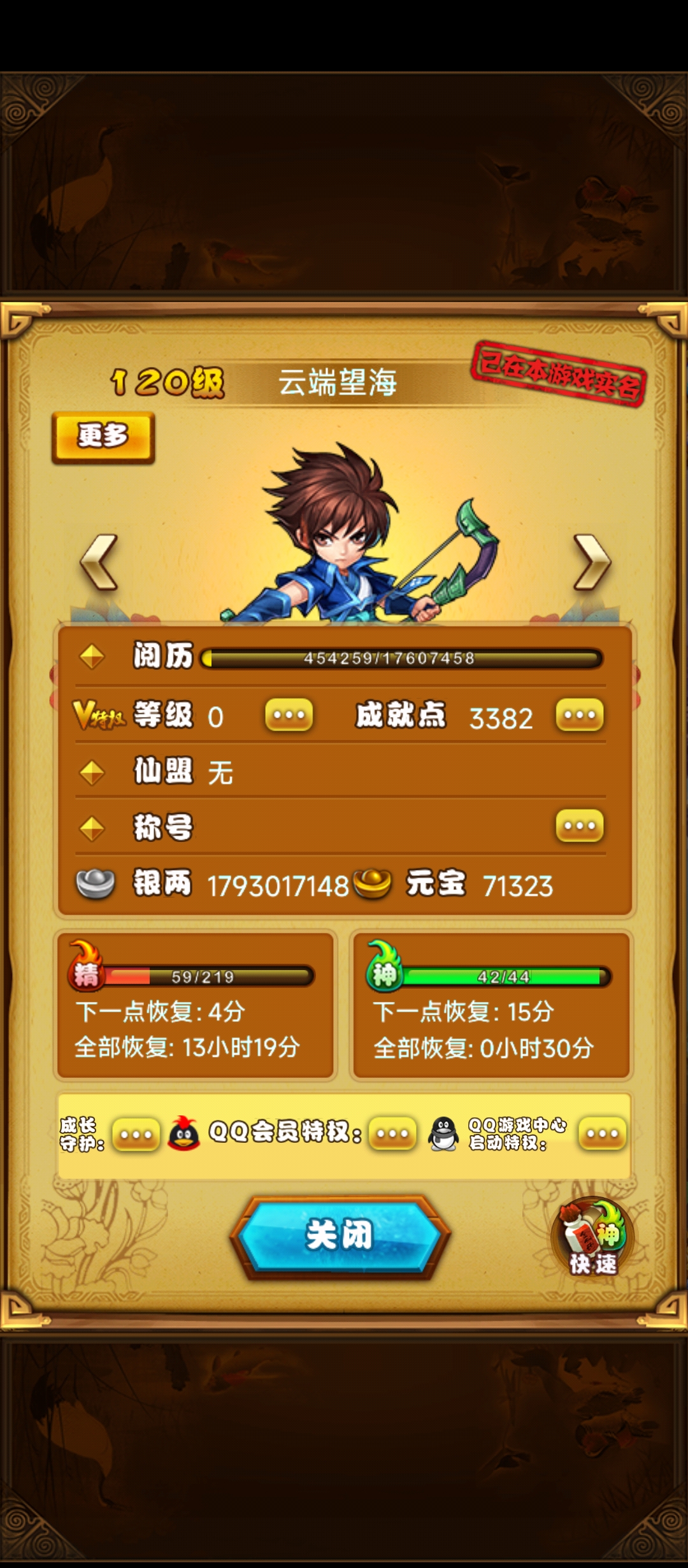This screenshot has height=1568, width=688.
Task: Open QQ游戏中心启动特权 details button
Action: click(602, 1134)
